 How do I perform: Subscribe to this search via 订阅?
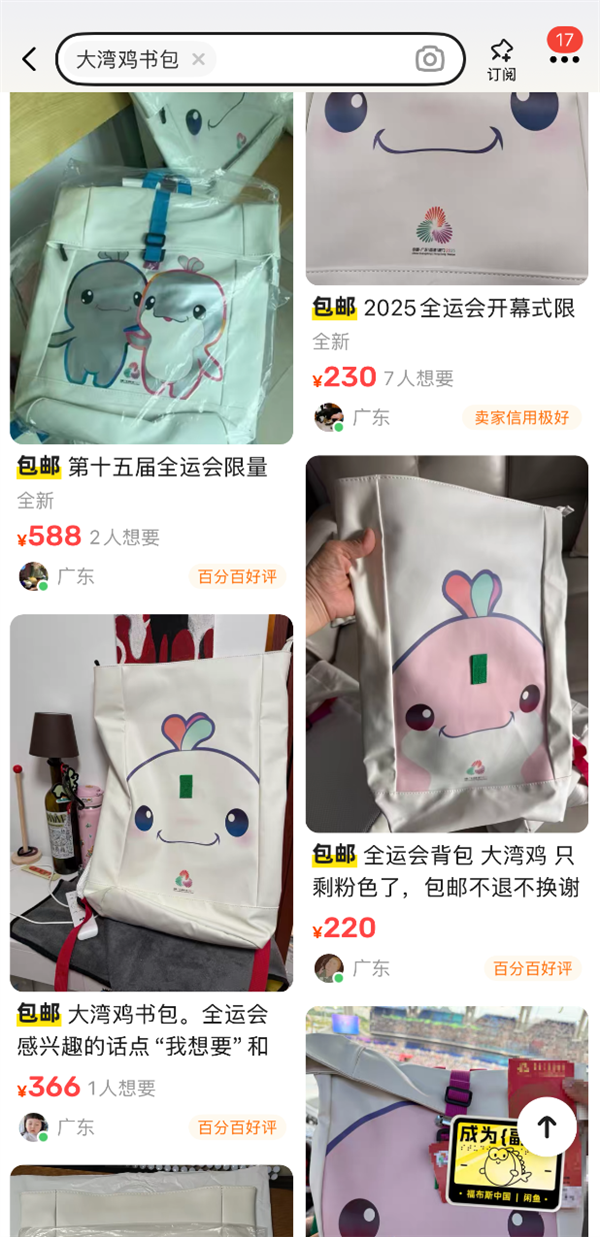501,59
